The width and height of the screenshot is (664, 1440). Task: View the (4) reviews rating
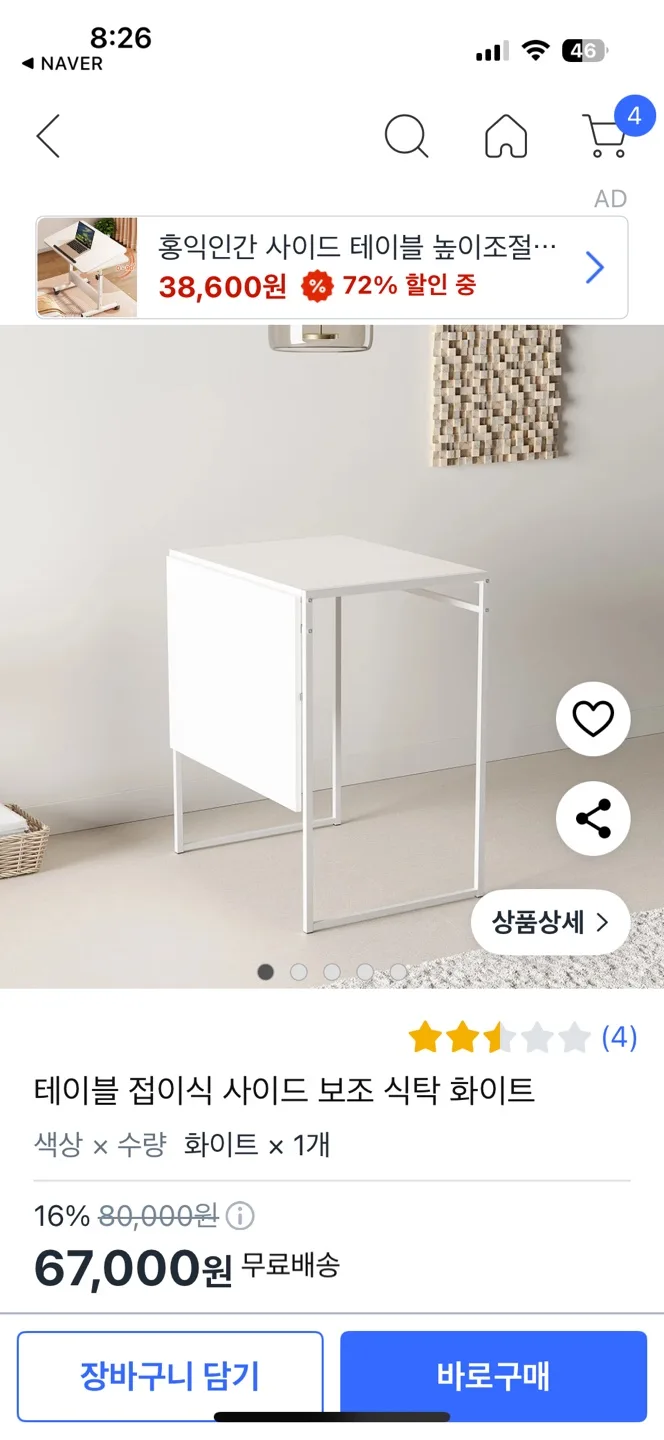point(522,1038)
